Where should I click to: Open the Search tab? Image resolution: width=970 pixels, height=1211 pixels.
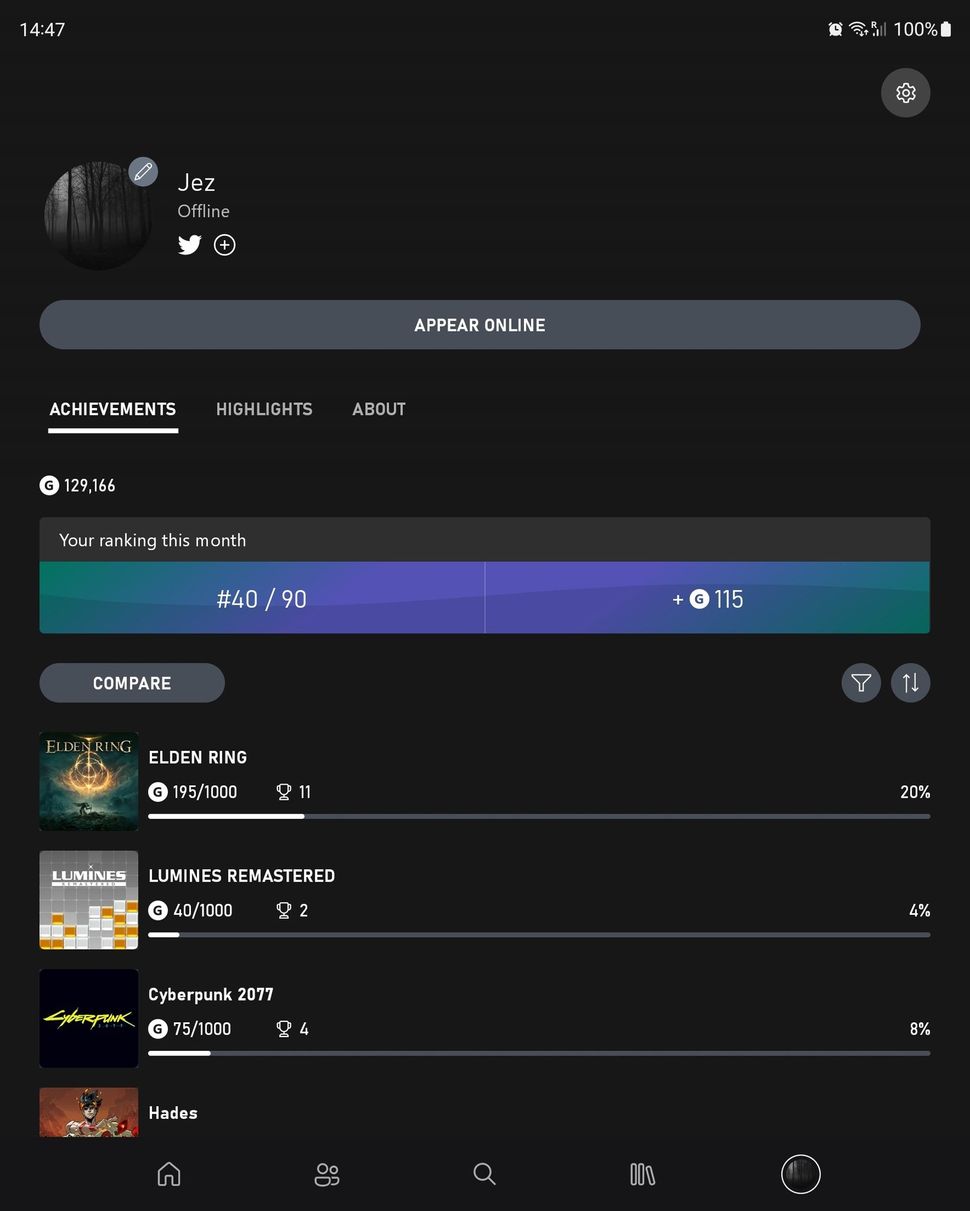point(484,1174)
